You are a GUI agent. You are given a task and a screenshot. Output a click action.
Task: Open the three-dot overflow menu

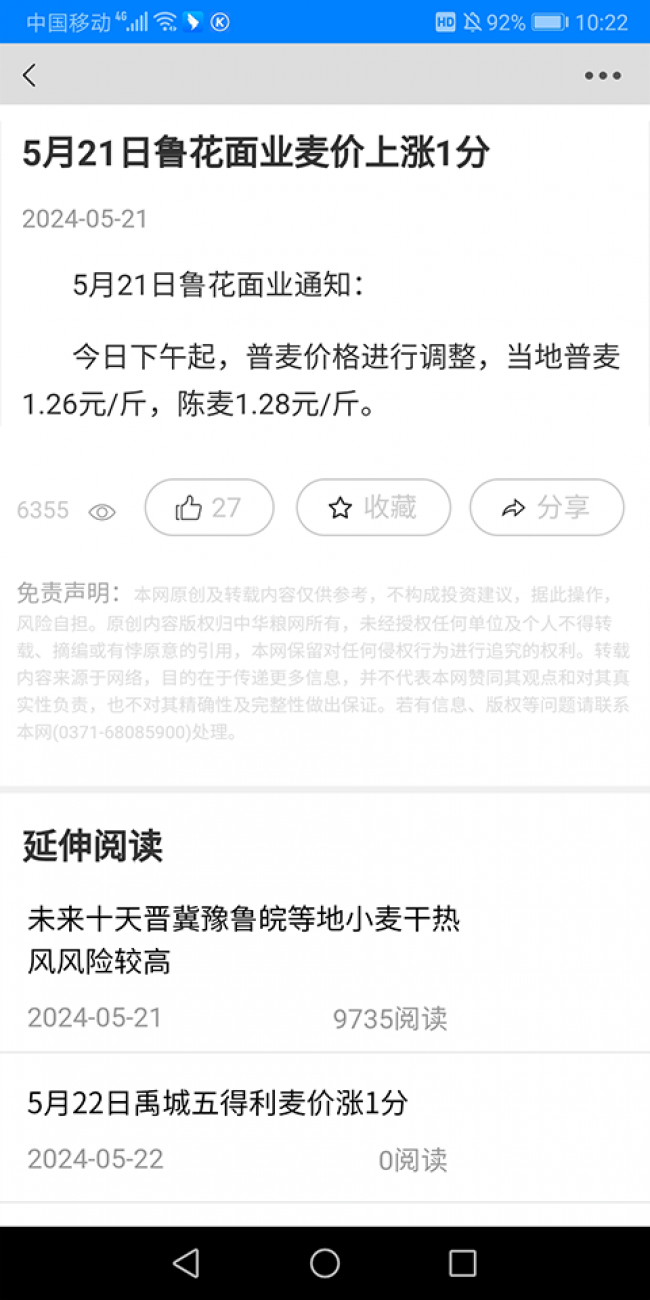click(602, 75)
